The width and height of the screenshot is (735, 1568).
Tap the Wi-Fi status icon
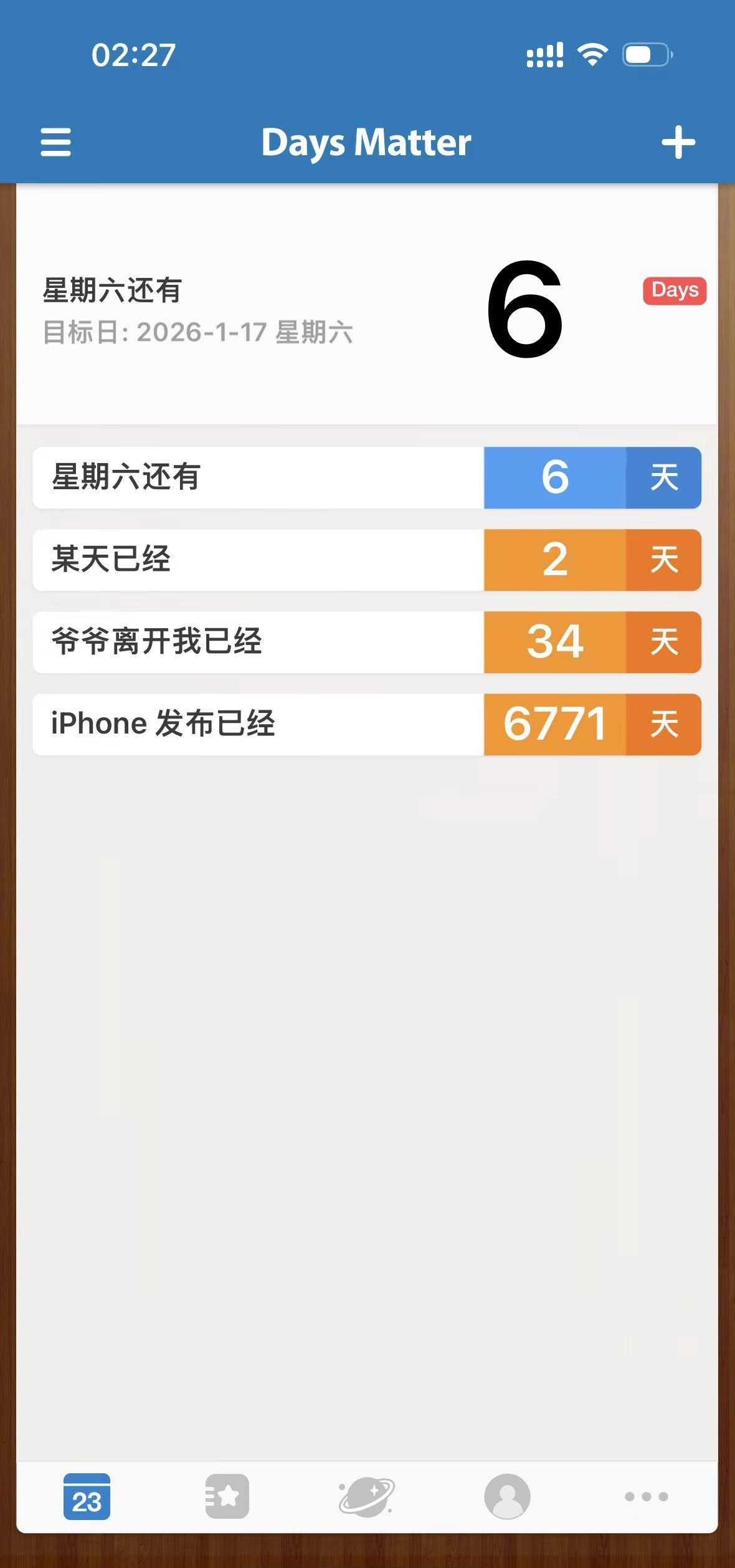click(592, 55)
